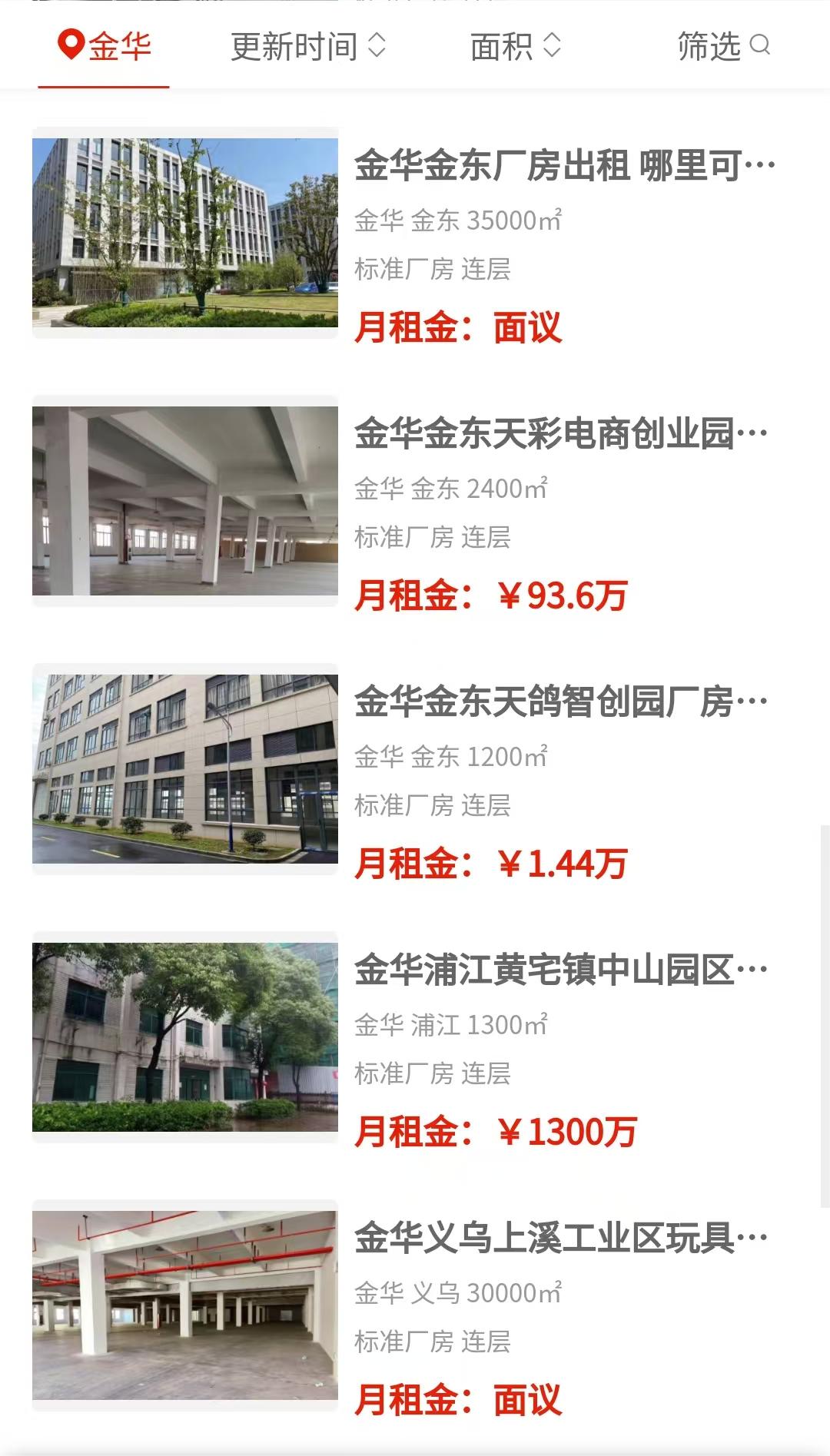Open the 金华 city location selector
The height and width of the screenshot is (1456, 830).
click(105, 47)
